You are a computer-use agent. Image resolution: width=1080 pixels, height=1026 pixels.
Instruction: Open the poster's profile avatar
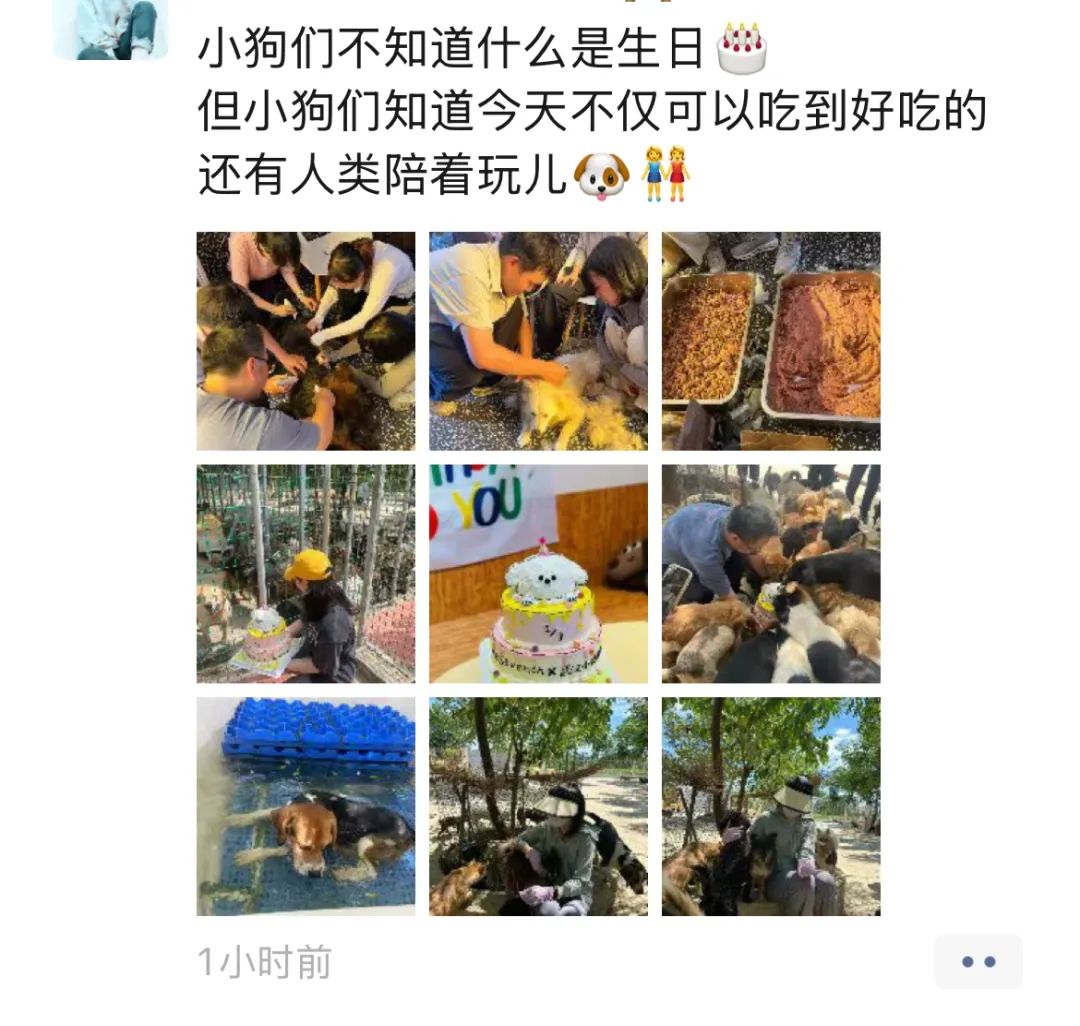coord(110,28)
